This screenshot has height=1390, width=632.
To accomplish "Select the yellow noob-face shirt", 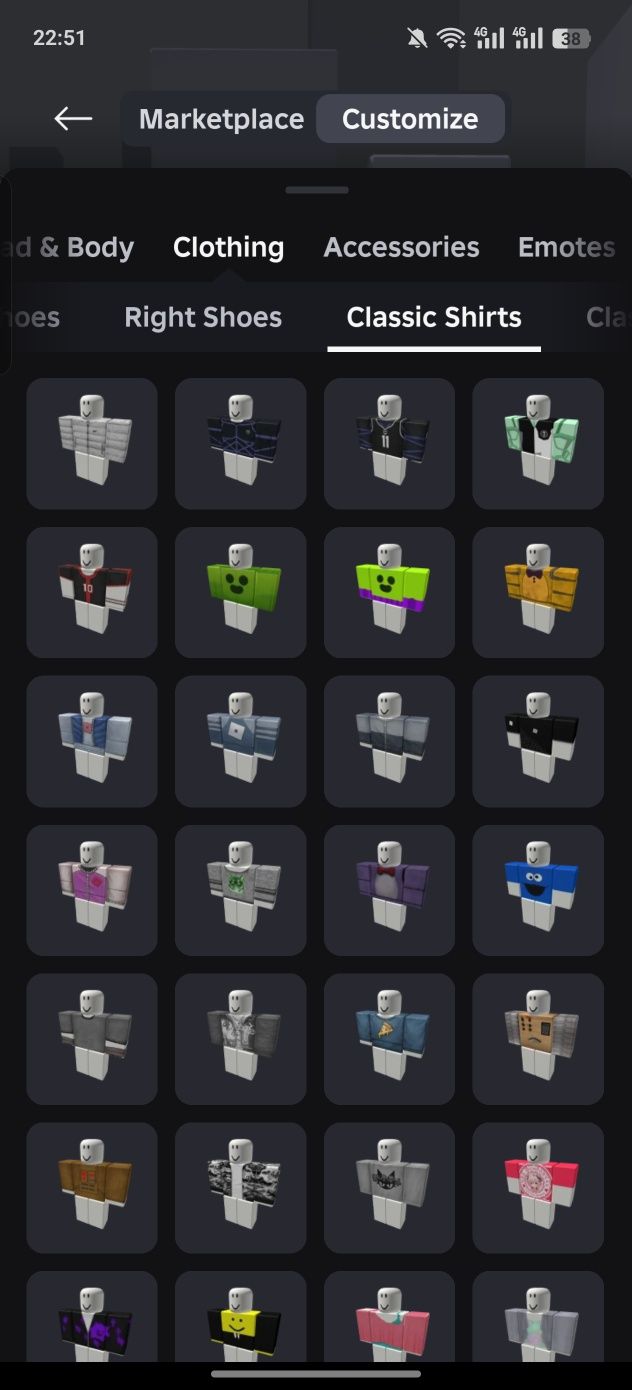I will pyautogui.click(x=240, y=1320).
